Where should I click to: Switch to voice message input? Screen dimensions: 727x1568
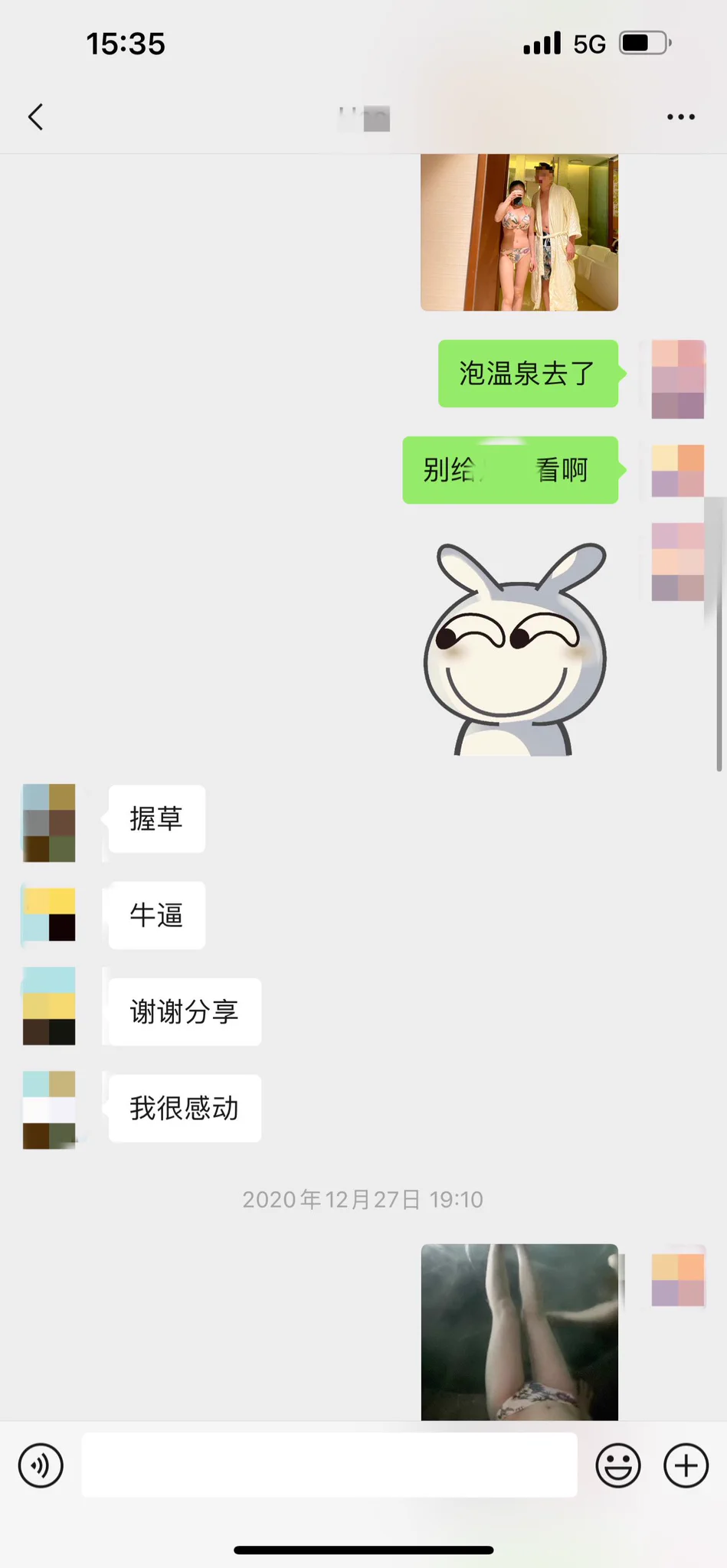(41, 1465)
